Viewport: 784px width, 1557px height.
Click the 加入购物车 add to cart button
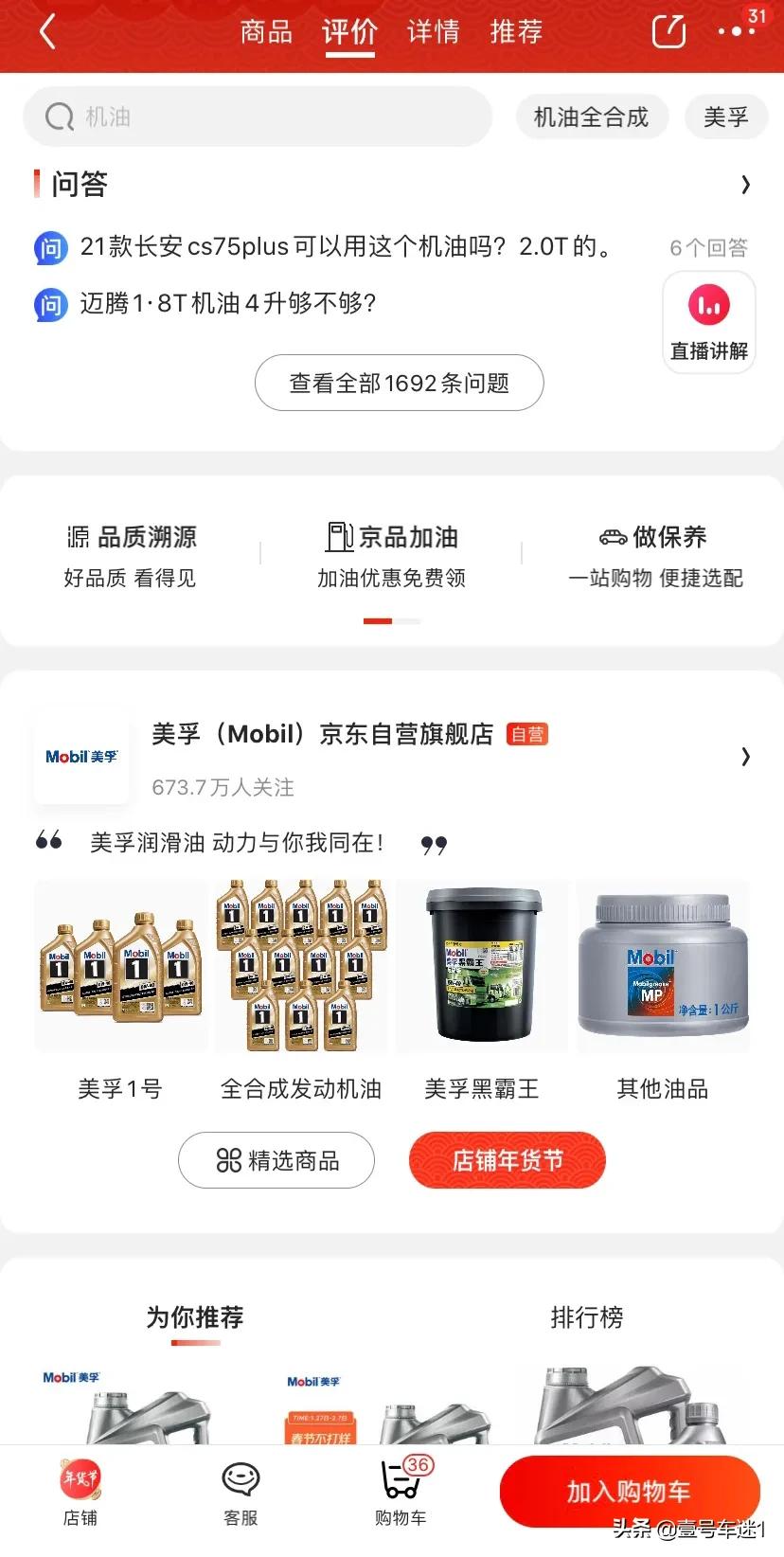[x=631, y=1490]
